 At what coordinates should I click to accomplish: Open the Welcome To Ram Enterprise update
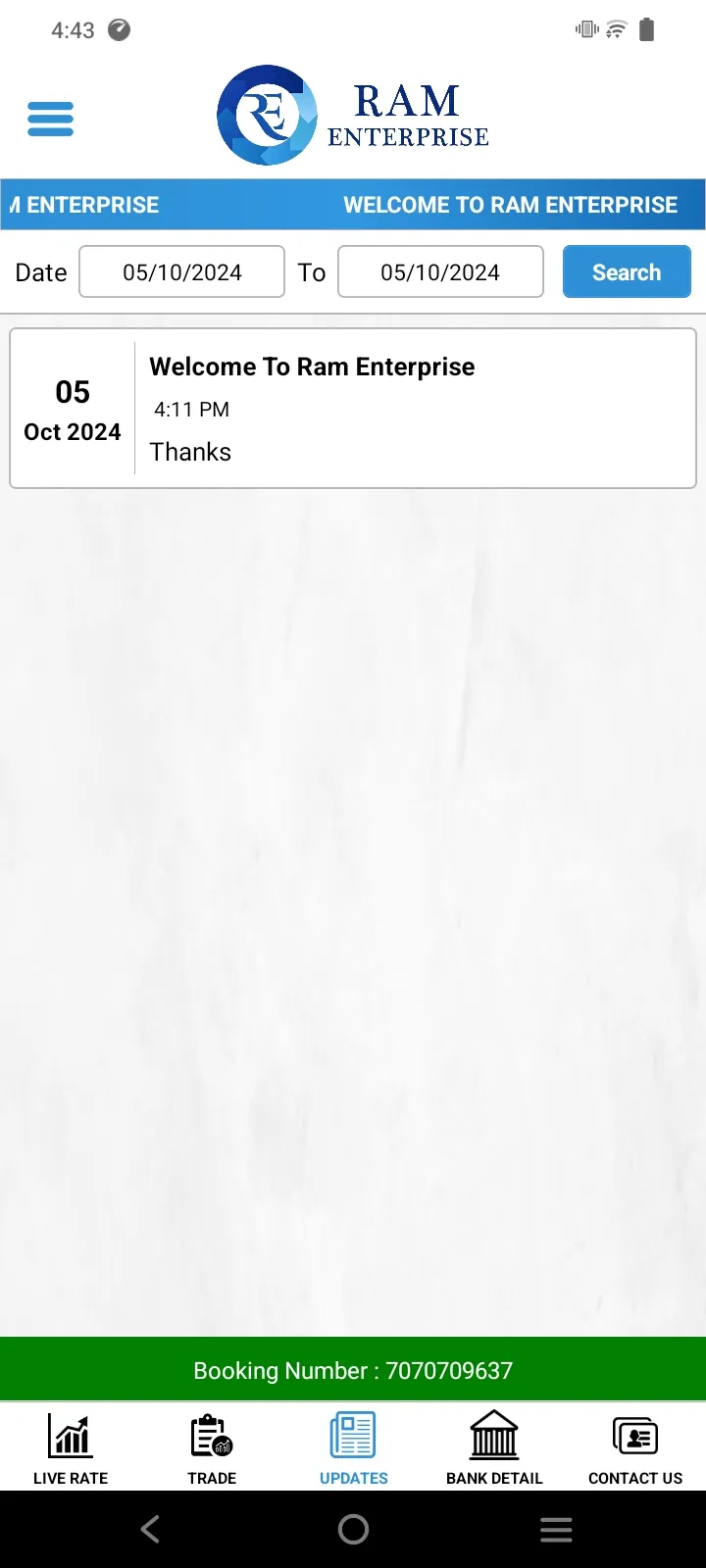tap(353, 408)
